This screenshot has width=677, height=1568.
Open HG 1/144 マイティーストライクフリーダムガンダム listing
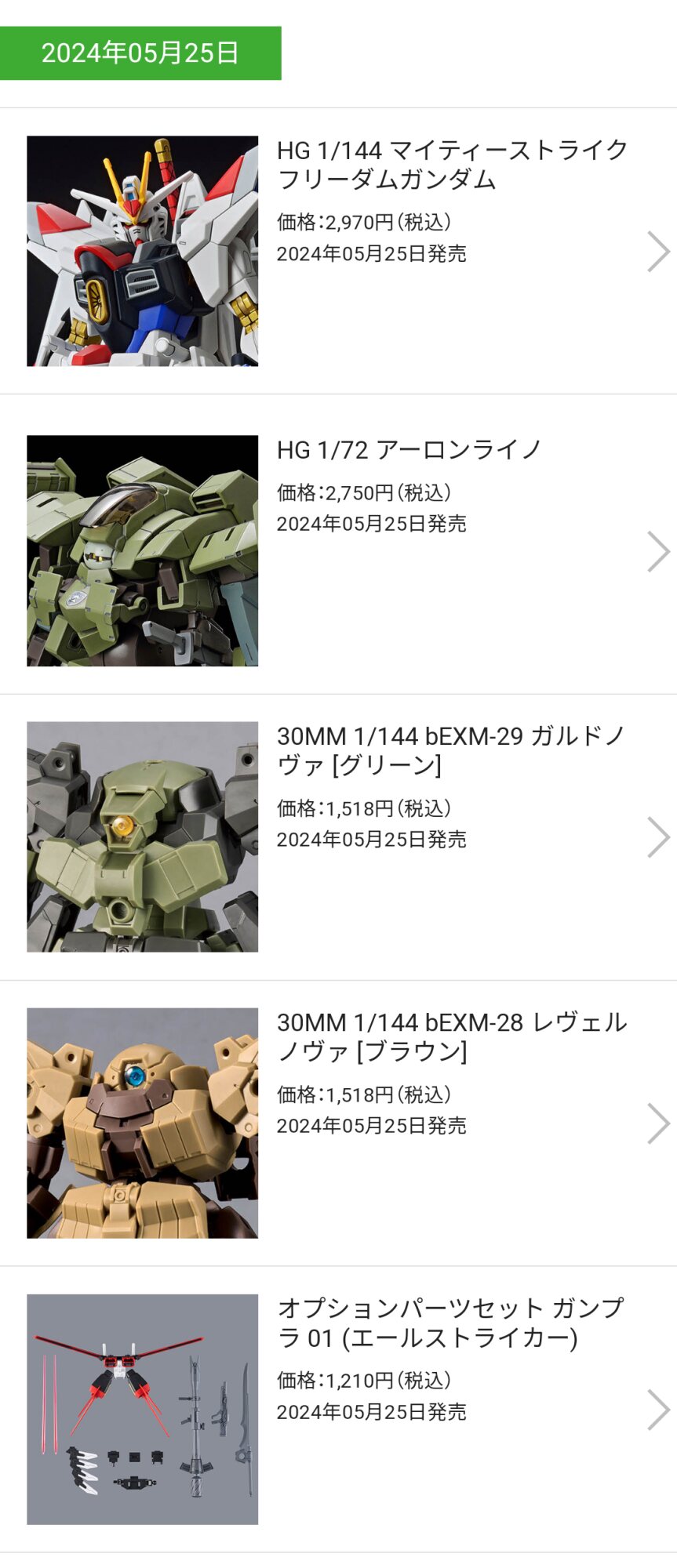[x=452, y=165]
